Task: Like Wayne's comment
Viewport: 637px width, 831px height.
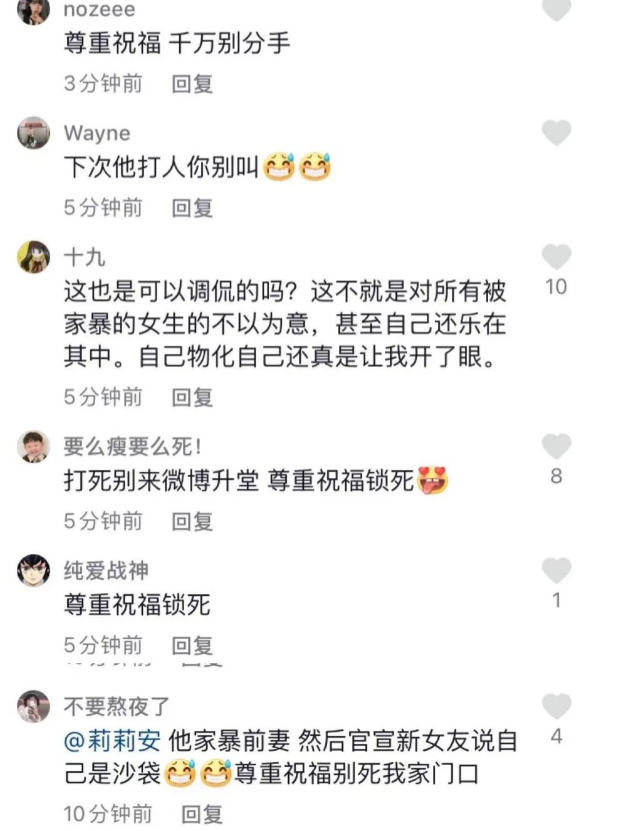Action: tap(556, 132)
